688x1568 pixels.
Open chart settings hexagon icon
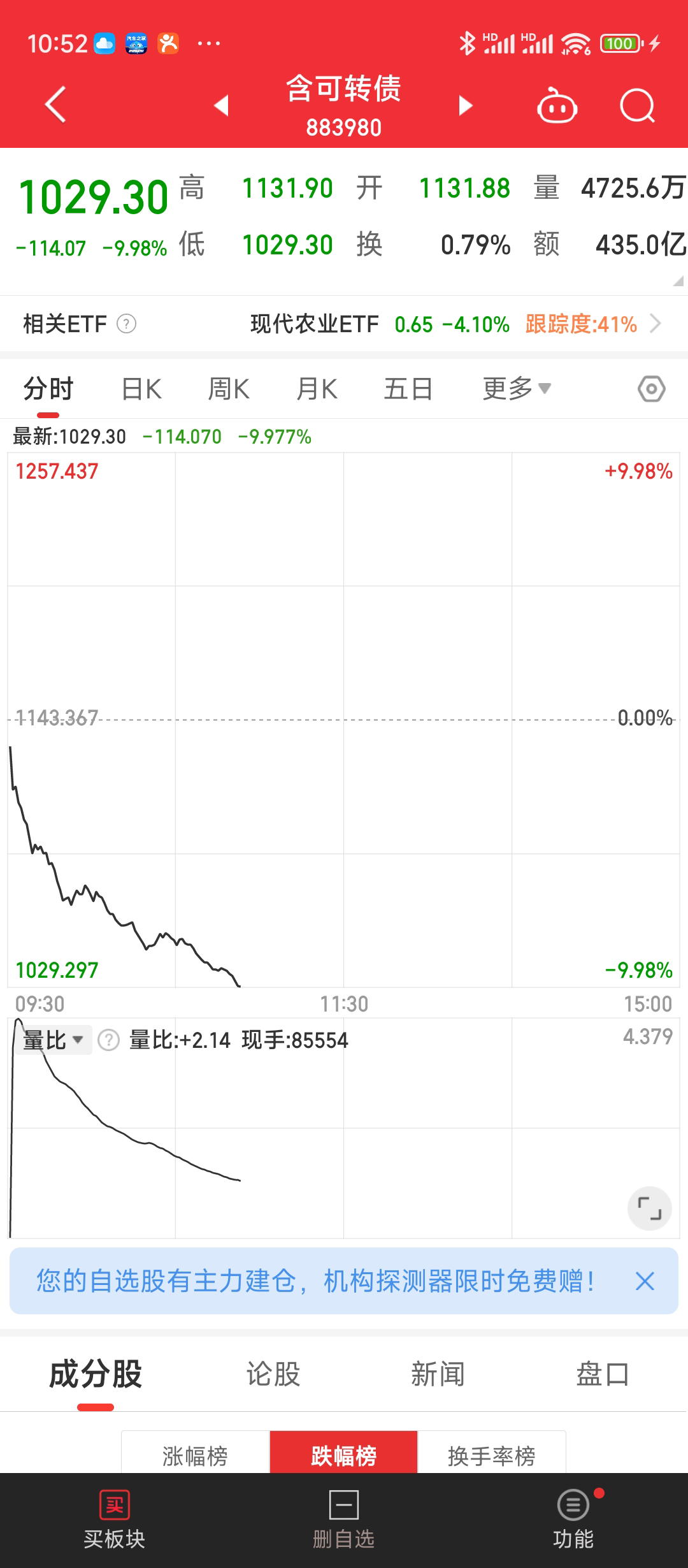(651, 389)
